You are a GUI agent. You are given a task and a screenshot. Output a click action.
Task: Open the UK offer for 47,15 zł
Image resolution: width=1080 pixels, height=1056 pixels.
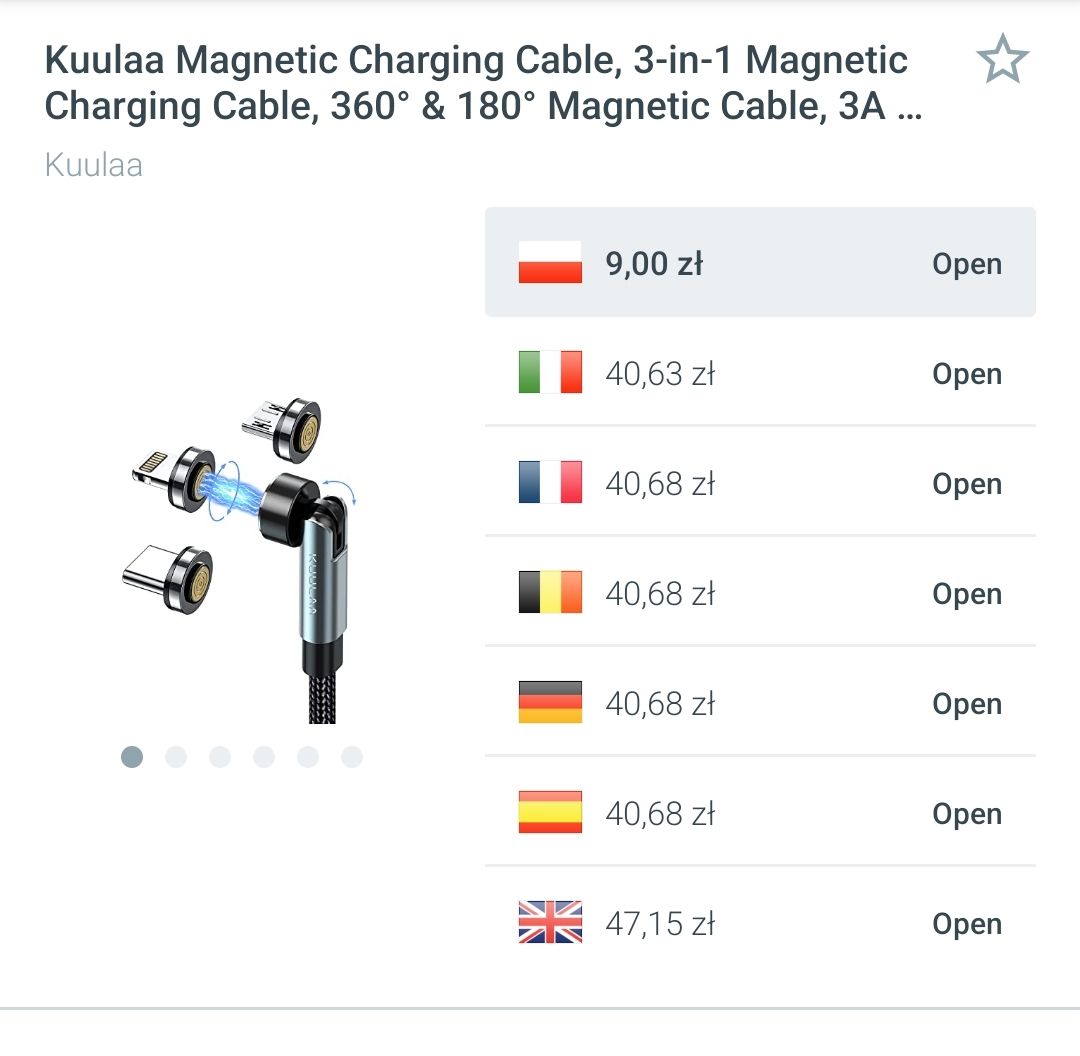coord(966,924)
